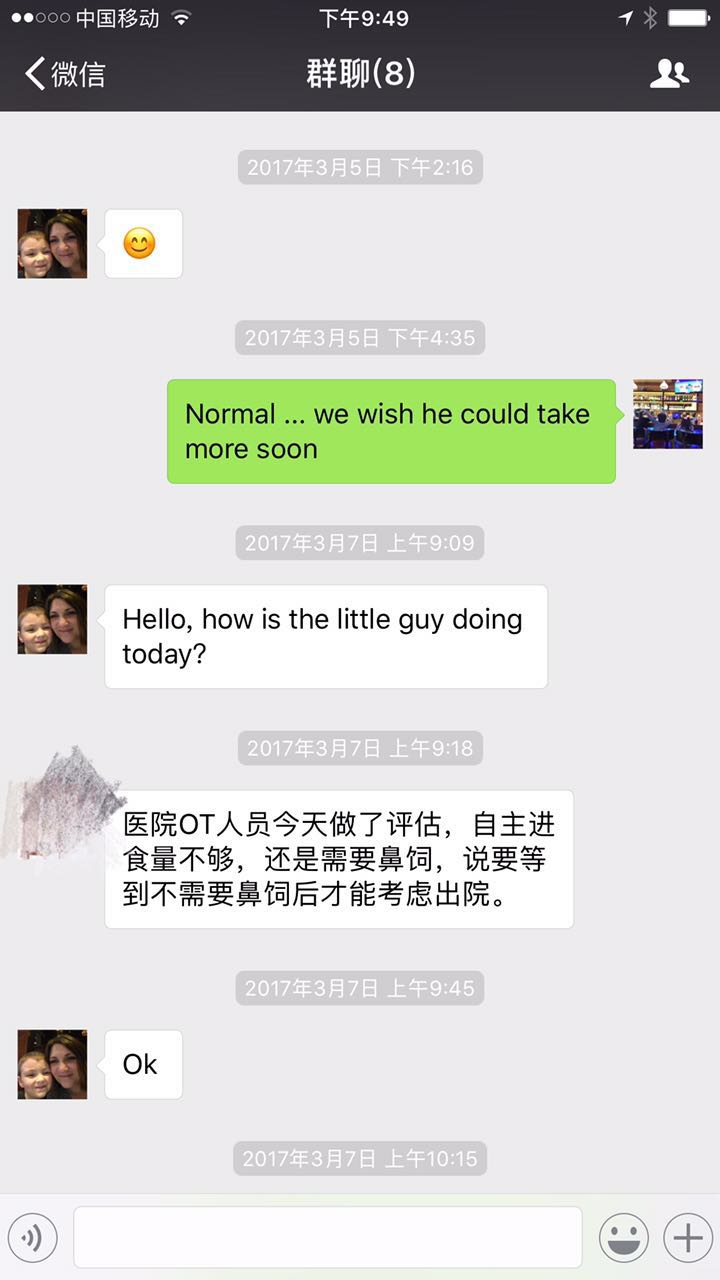Focus the message text field
The image size is (720, 1280).
coord(327,1237)
